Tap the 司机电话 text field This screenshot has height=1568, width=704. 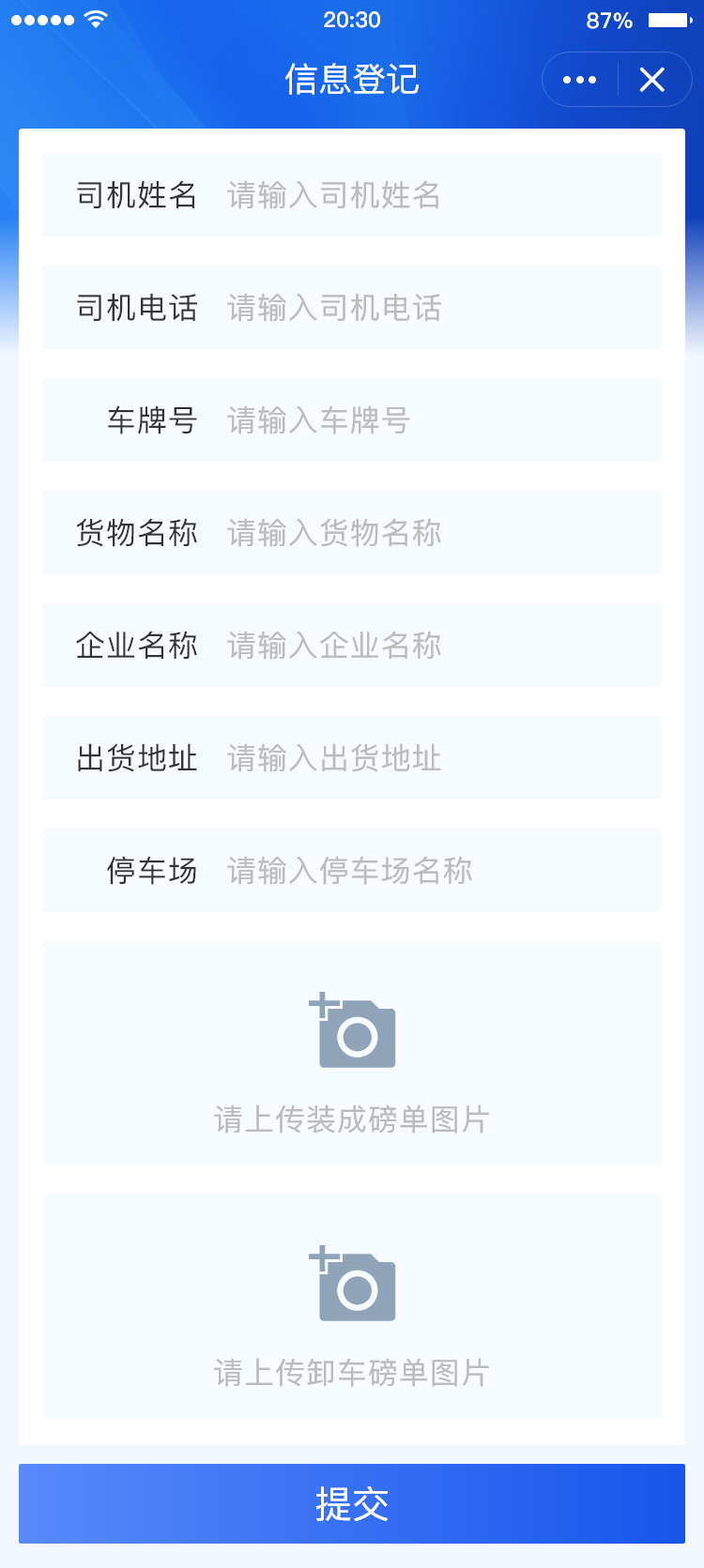coord(432,308)
